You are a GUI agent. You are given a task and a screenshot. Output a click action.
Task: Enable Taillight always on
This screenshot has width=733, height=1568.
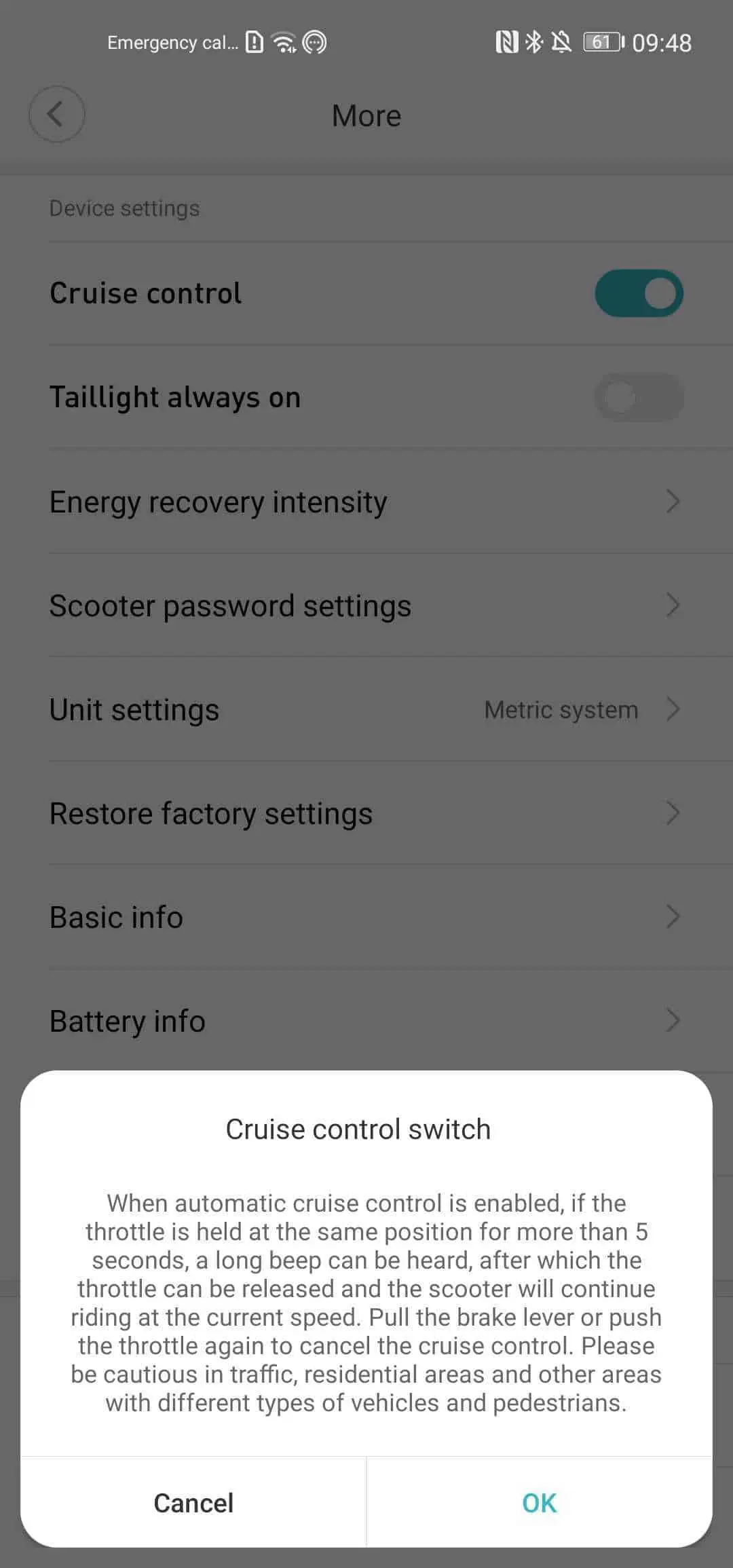(638, 397)
